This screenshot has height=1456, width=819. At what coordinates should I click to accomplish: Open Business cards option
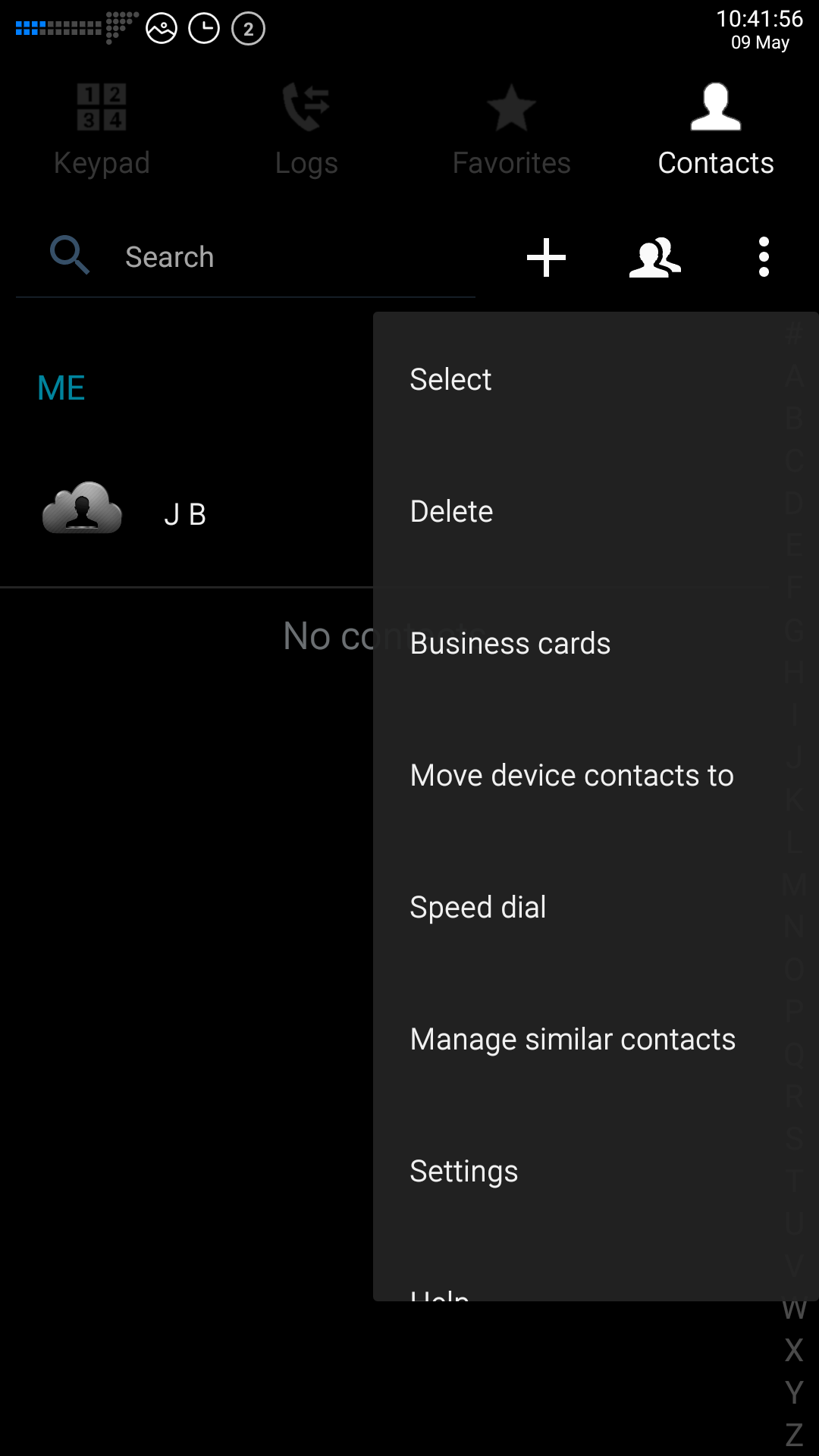click(510, 643)
